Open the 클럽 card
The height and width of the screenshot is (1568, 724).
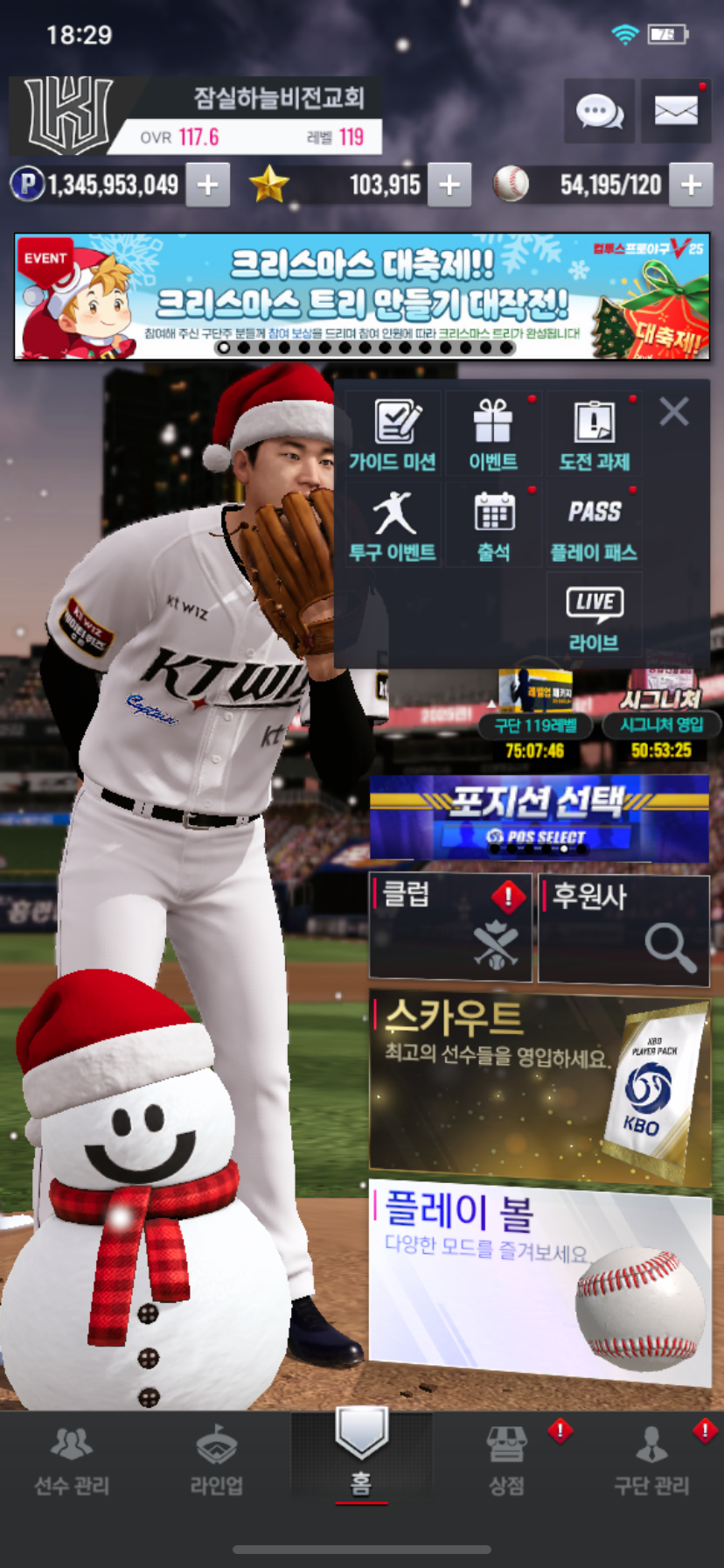(450, 927)
